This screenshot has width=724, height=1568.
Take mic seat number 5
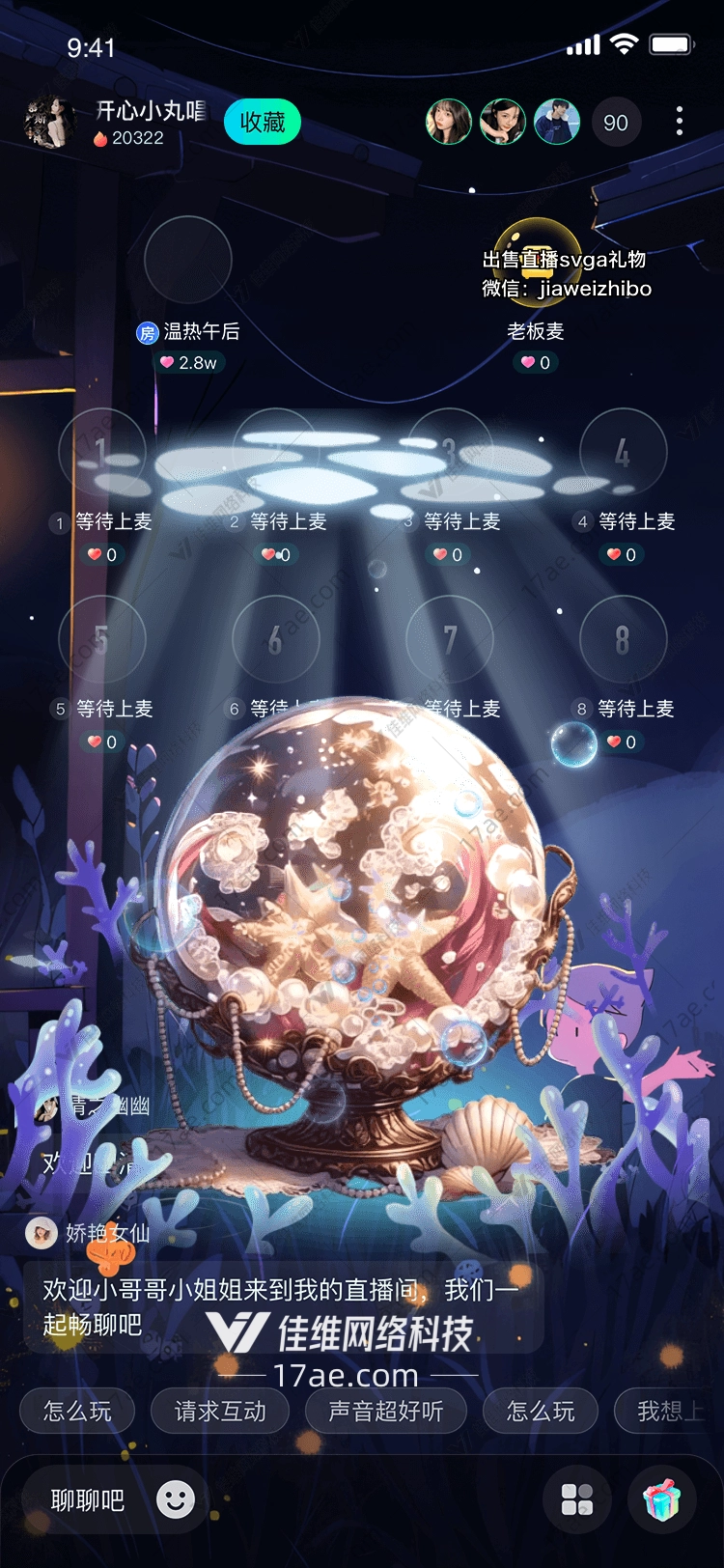click(x=101, y=639)
